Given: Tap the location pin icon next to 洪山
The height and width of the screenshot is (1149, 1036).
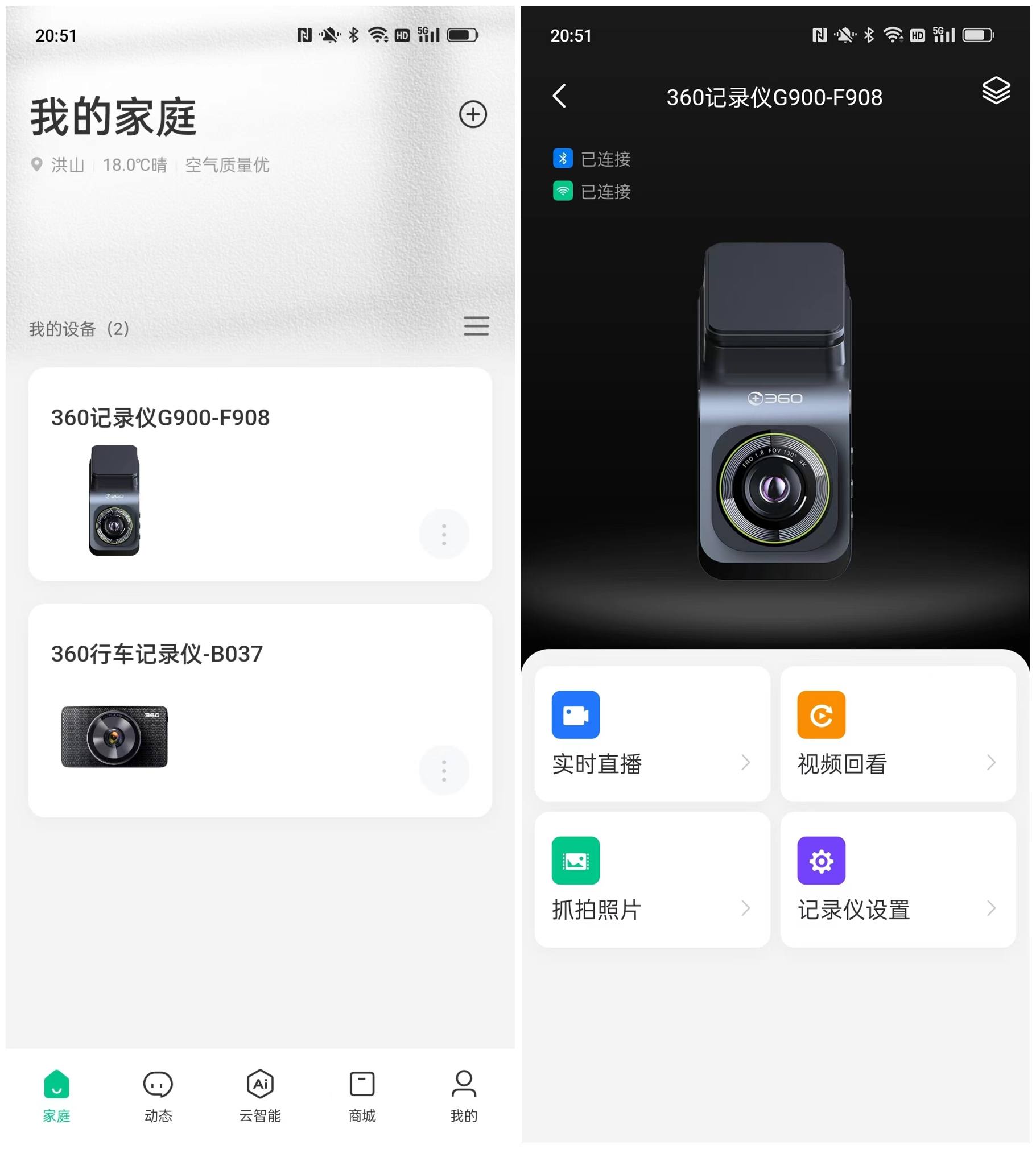Looking at the screenshot, I should (36, 165).
